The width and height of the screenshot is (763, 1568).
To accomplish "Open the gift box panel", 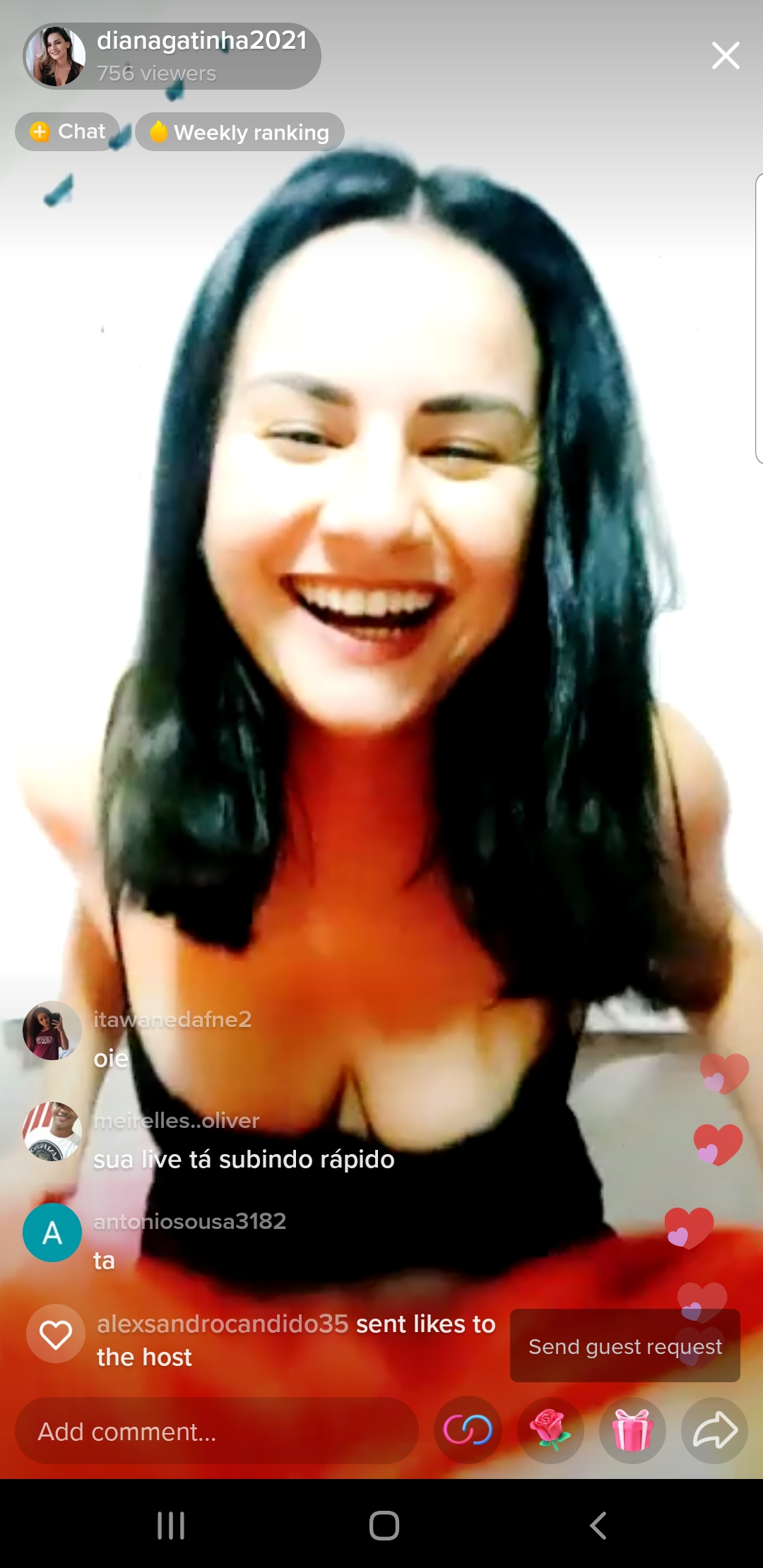I will click(632, 1431).
